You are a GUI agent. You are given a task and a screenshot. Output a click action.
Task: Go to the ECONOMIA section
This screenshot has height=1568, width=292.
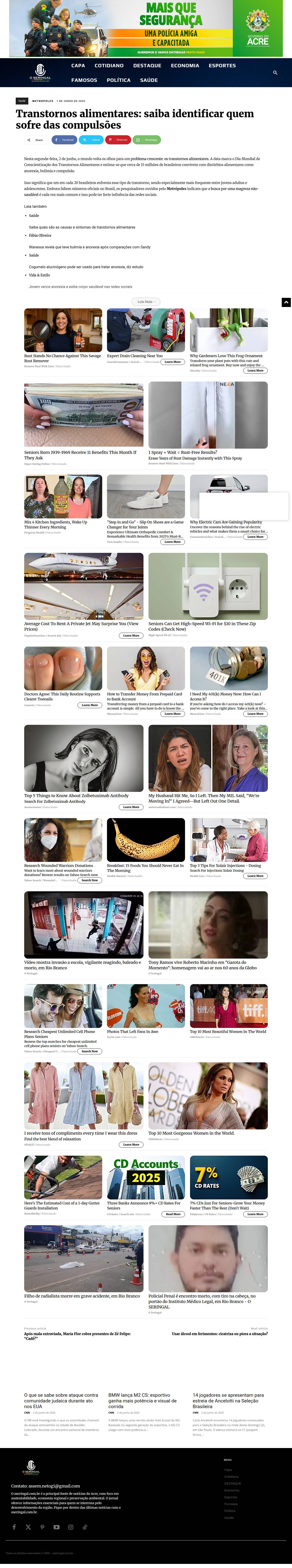click(x=185, y=66)
